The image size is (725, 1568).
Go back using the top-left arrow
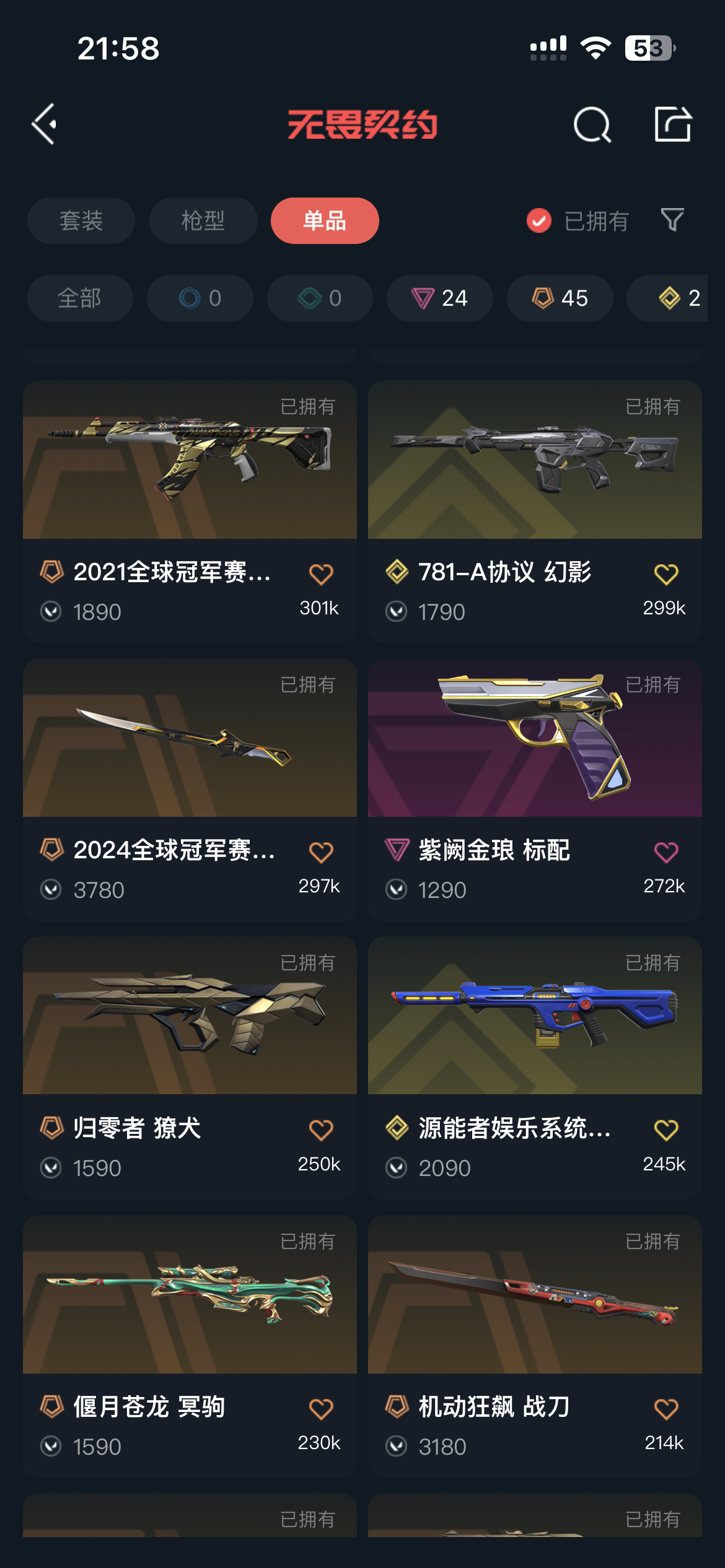coord(45,124)
